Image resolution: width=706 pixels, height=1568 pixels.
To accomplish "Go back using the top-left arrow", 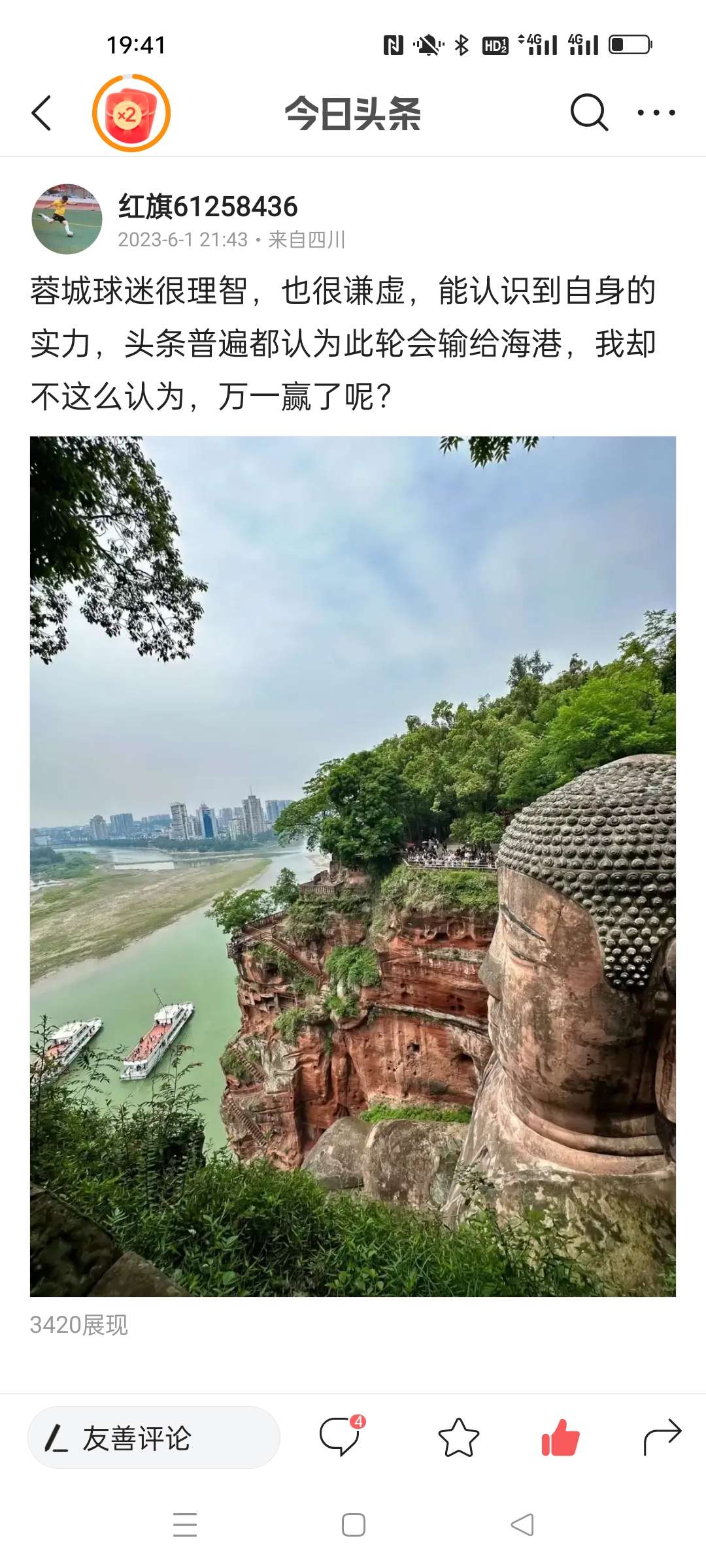I will coord(42,113).
